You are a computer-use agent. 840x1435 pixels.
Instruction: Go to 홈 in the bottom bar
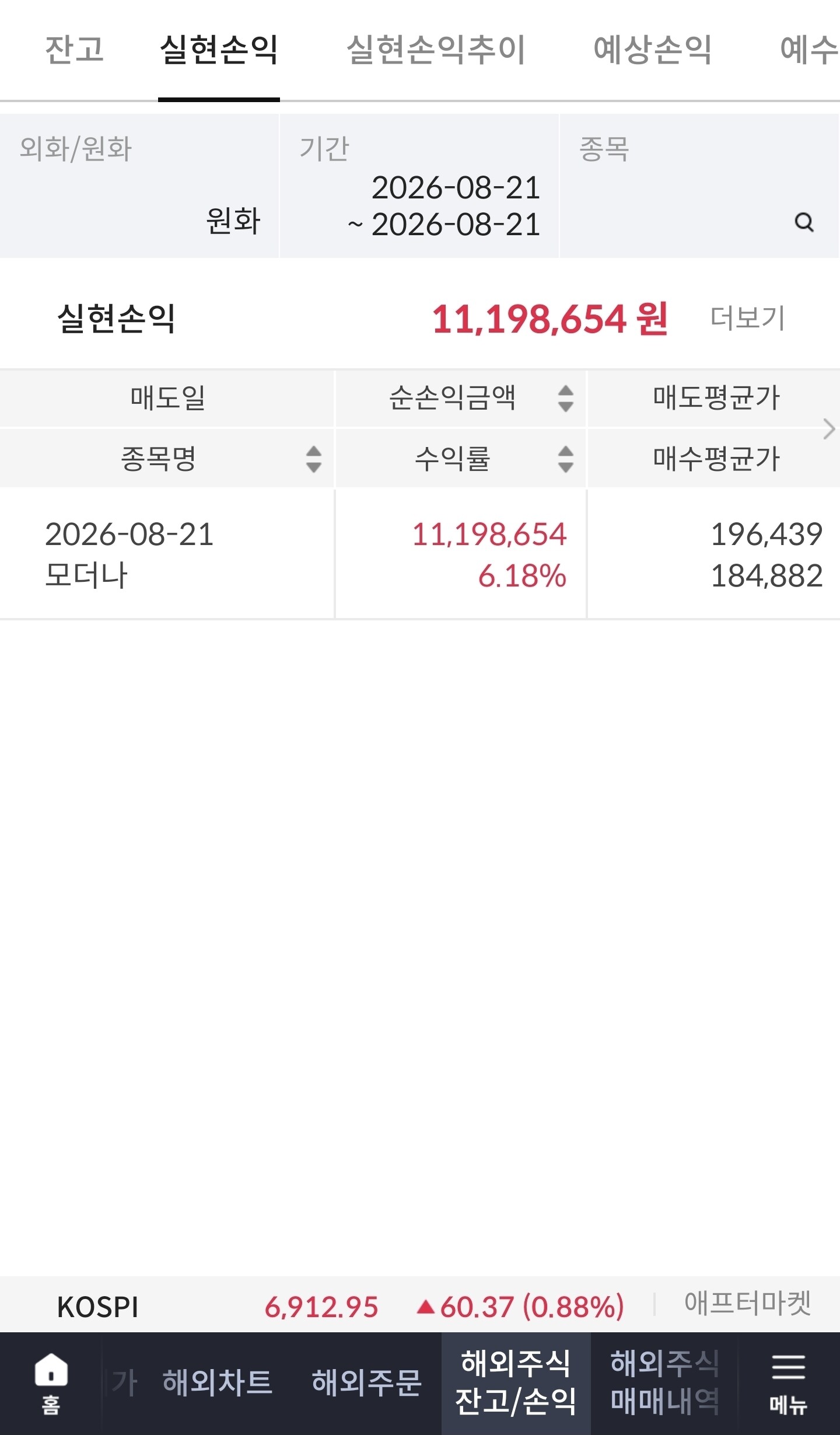point(51,1384)
